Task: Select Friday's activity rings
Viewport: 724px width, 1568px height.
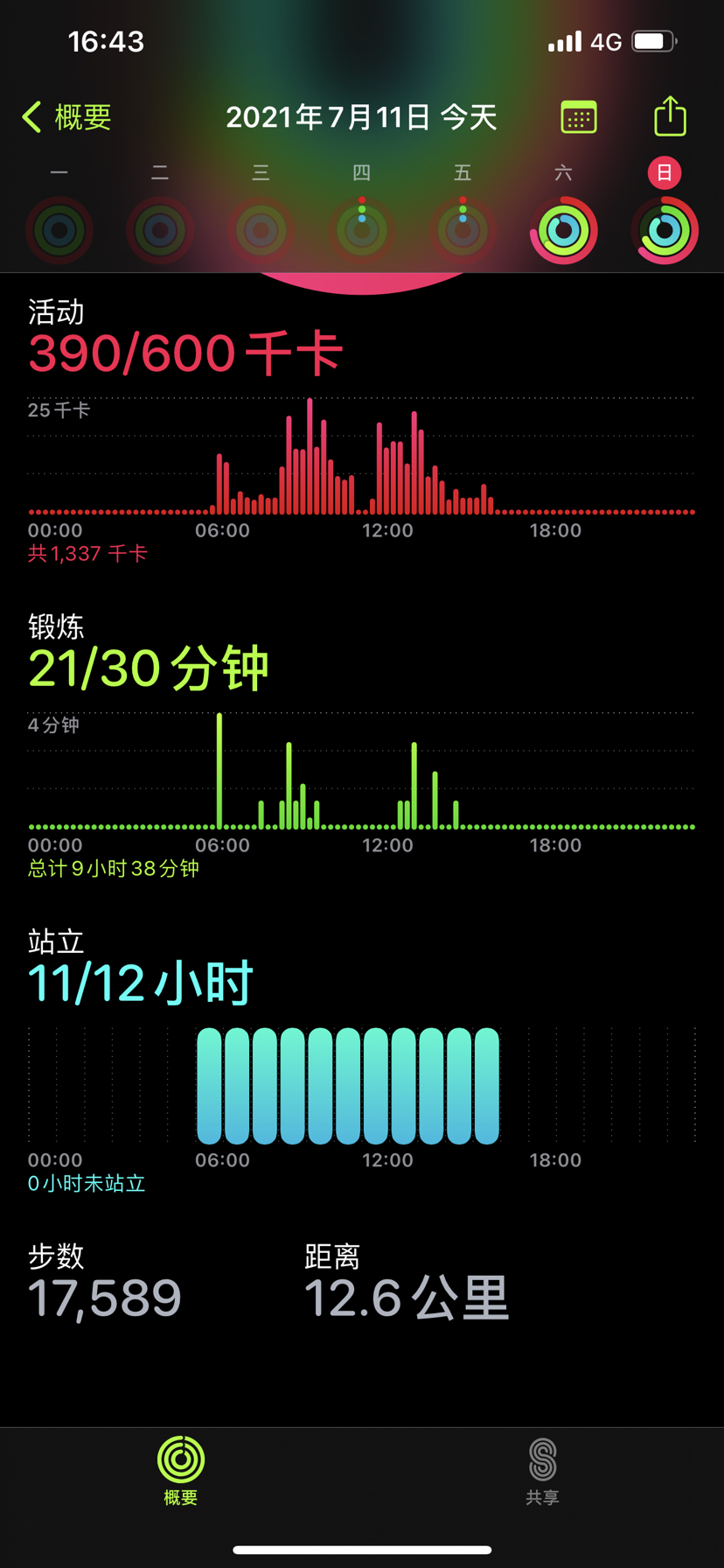Action: pos(463,230)
